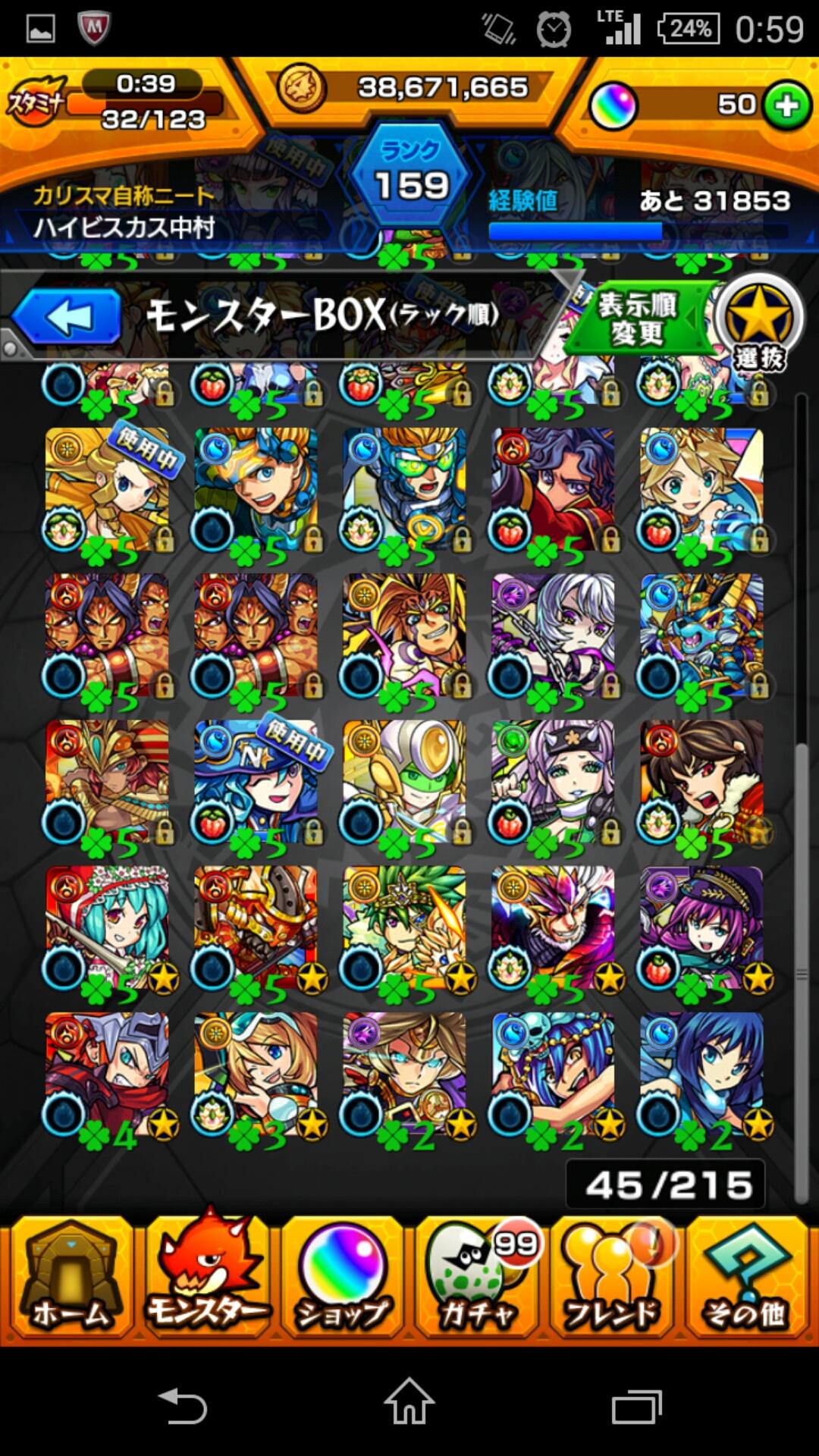Select the purple-haired girl with officer cap
This screenshot has width=819, height=1456.
coord(702,927)
